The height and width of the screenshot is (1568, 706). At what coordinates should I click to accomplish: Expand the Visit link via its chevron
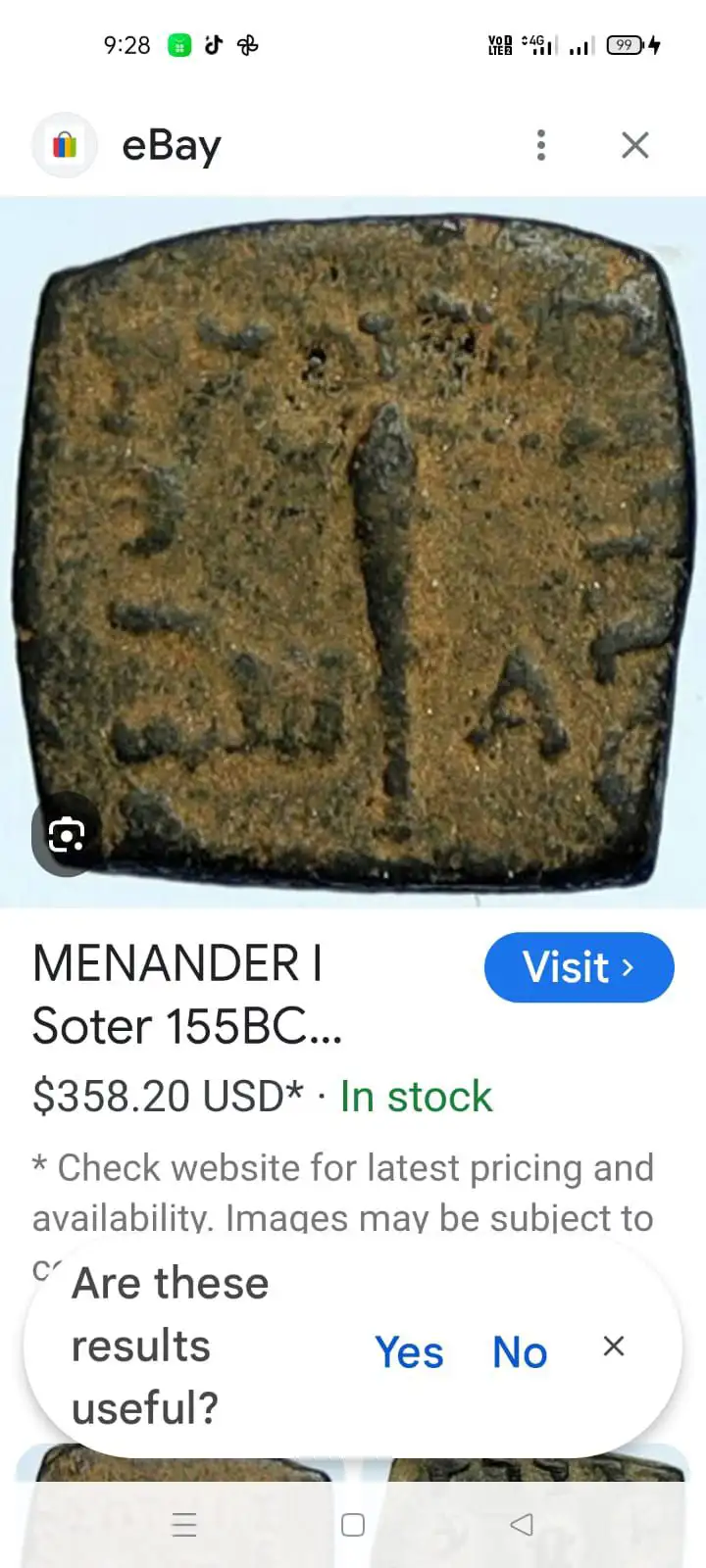coord(628,967)
